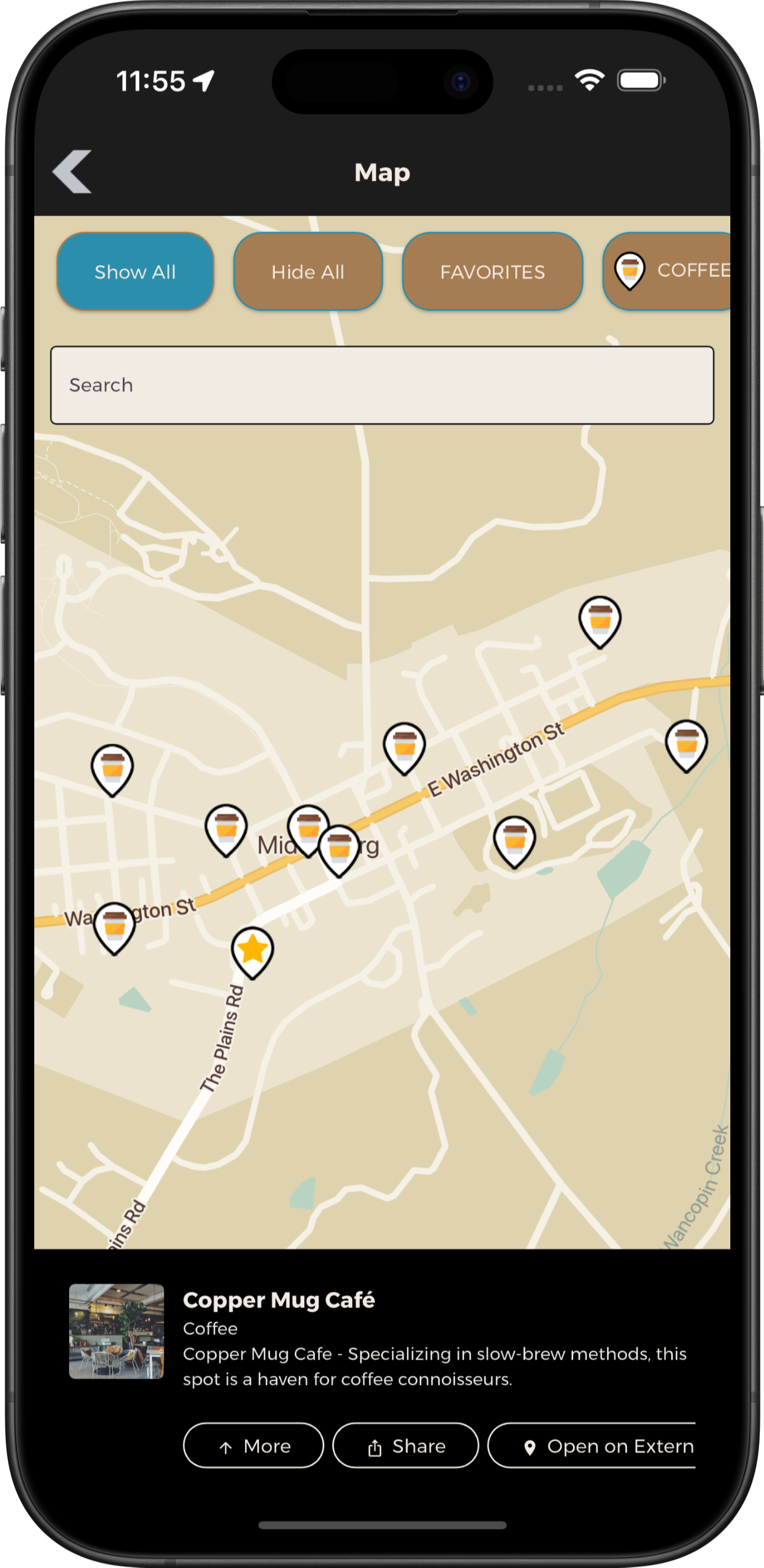Viewport: 764px width, 1568px height.
Task: Go back using the top-left arrow
Action: click(73, 172)
